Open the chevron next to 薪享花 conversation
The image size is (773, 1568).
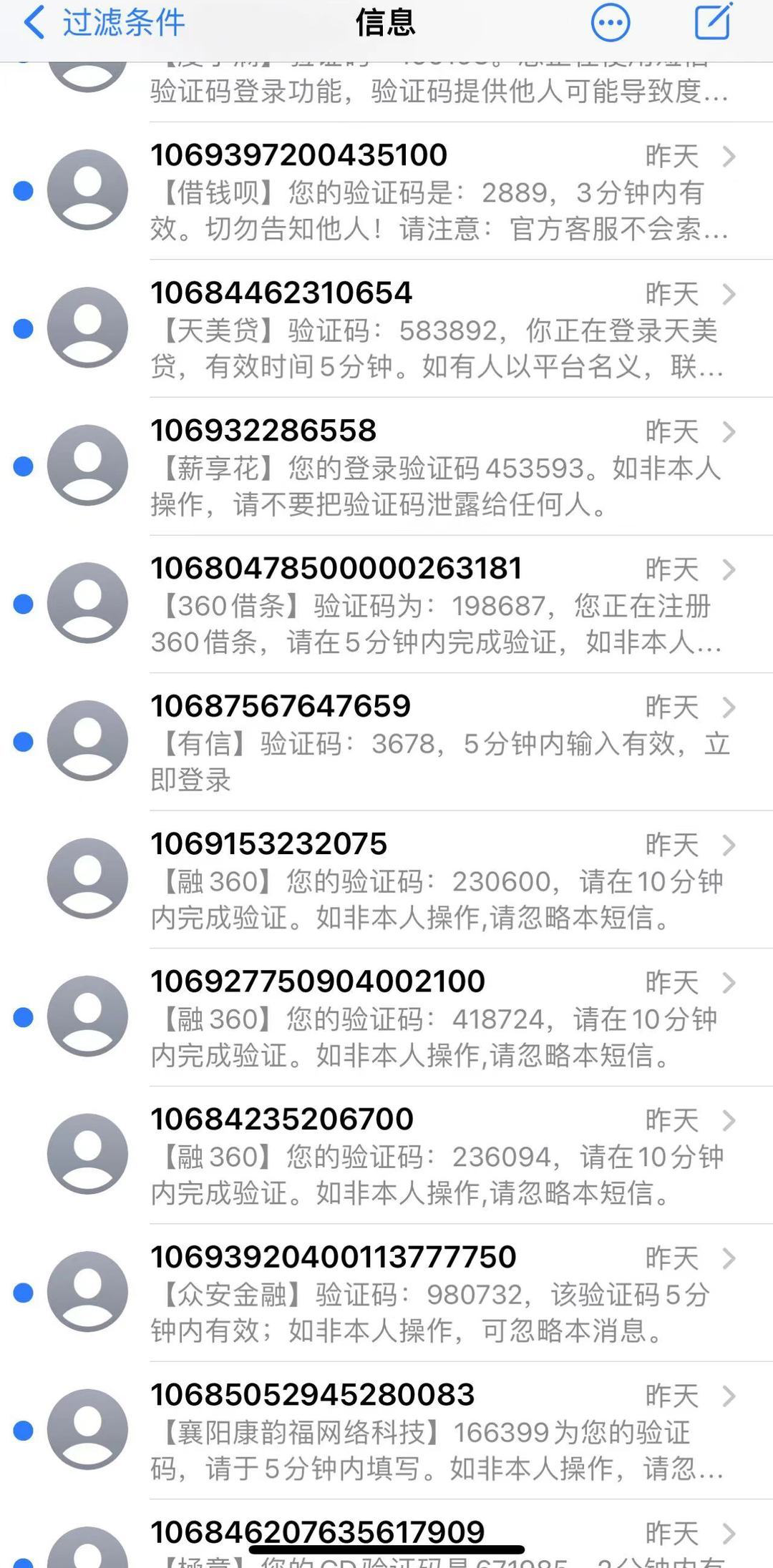coord(729,432)
